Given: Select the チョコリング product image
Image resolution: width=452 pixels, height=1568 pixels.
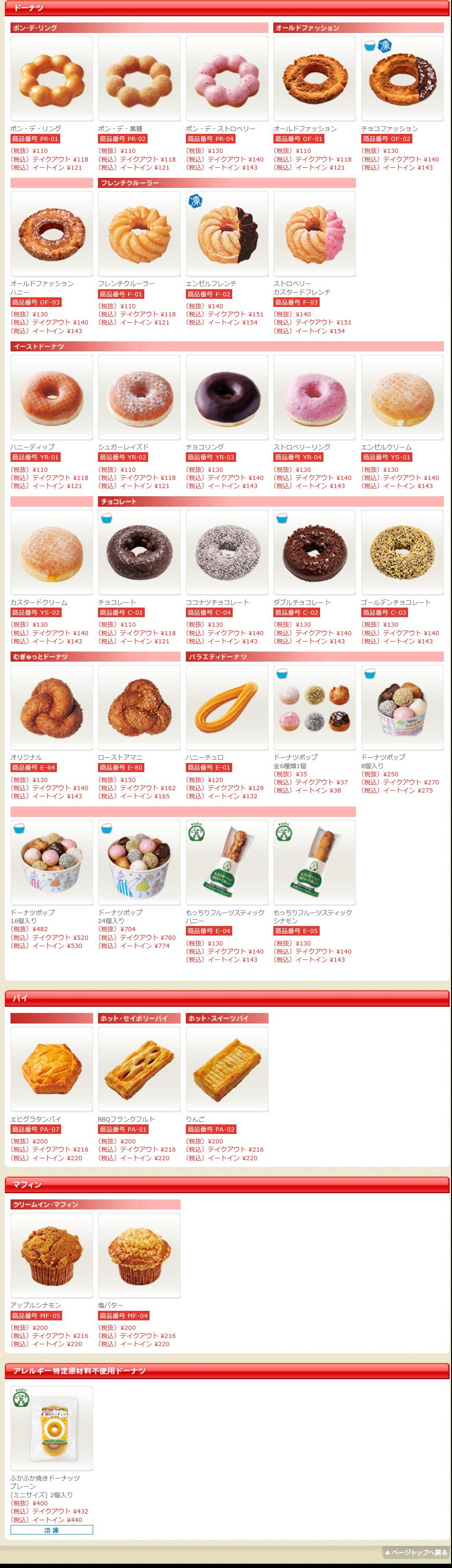Looking at the screenshot, I should coord(227,397).
